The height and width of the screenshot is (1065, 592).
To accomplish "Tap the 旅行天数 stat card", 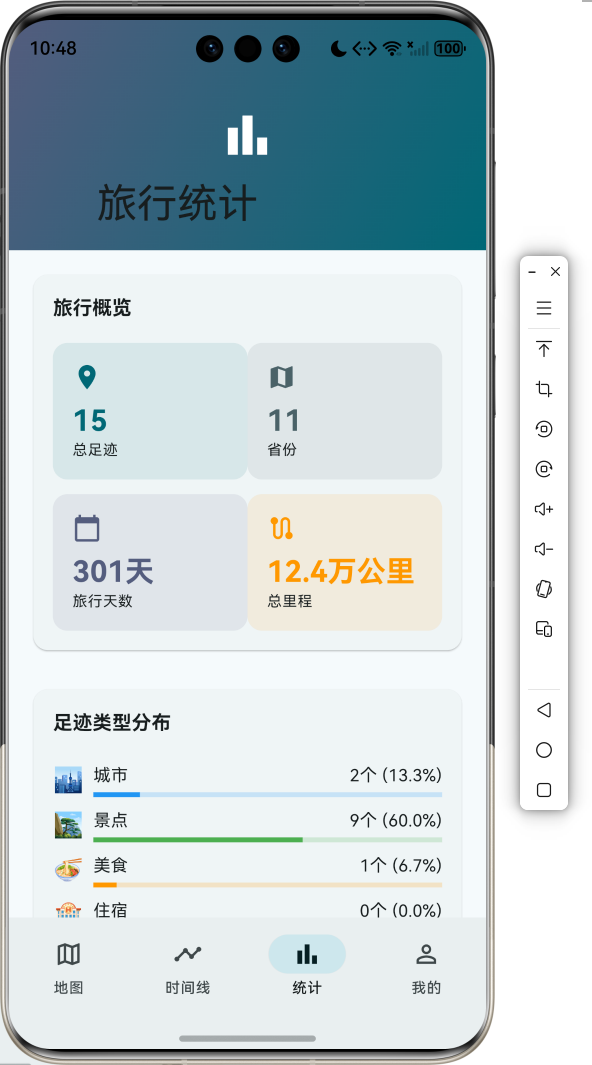I will click(x=150, y=562).
